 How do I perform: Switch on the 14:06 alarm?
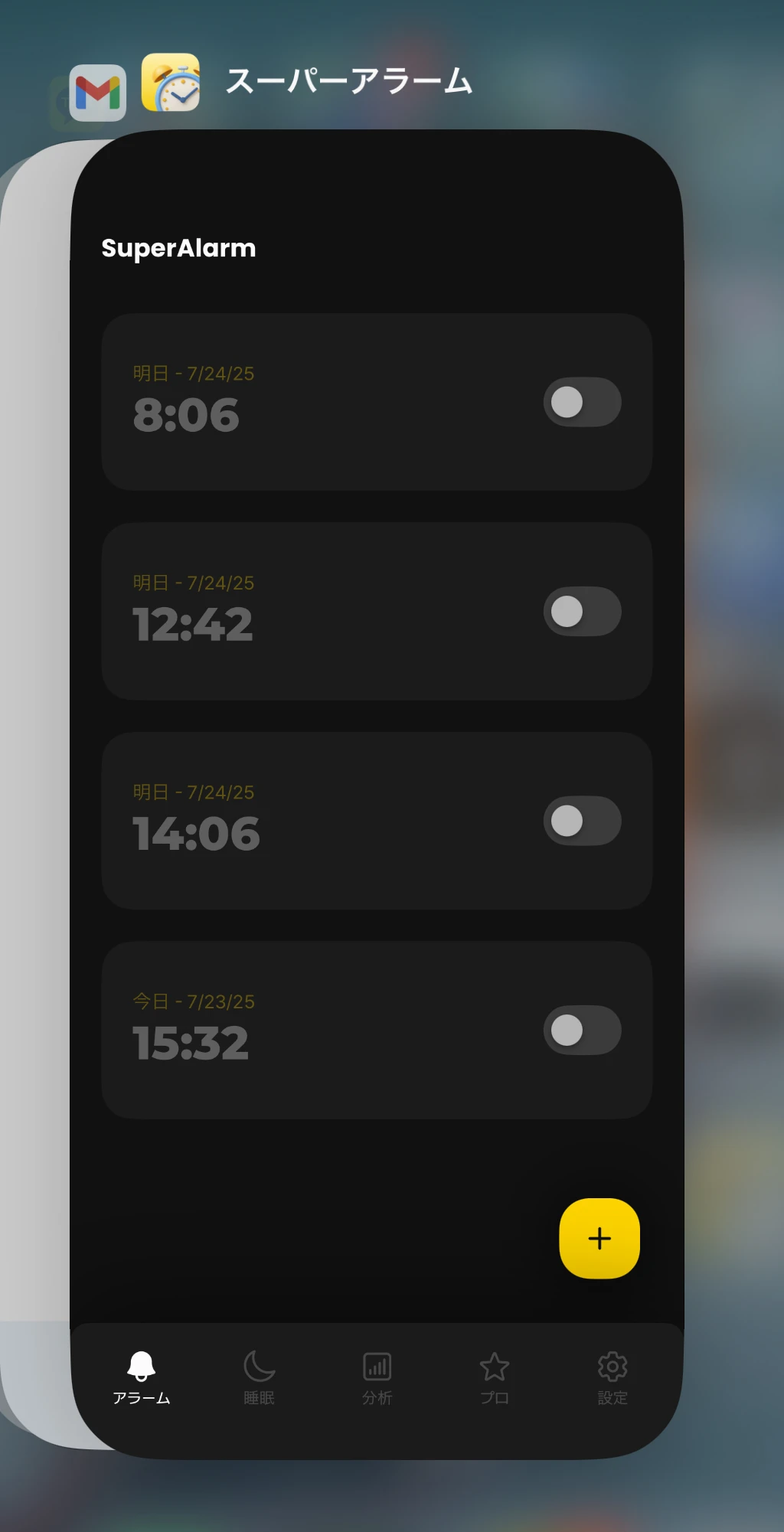(582, 821)
